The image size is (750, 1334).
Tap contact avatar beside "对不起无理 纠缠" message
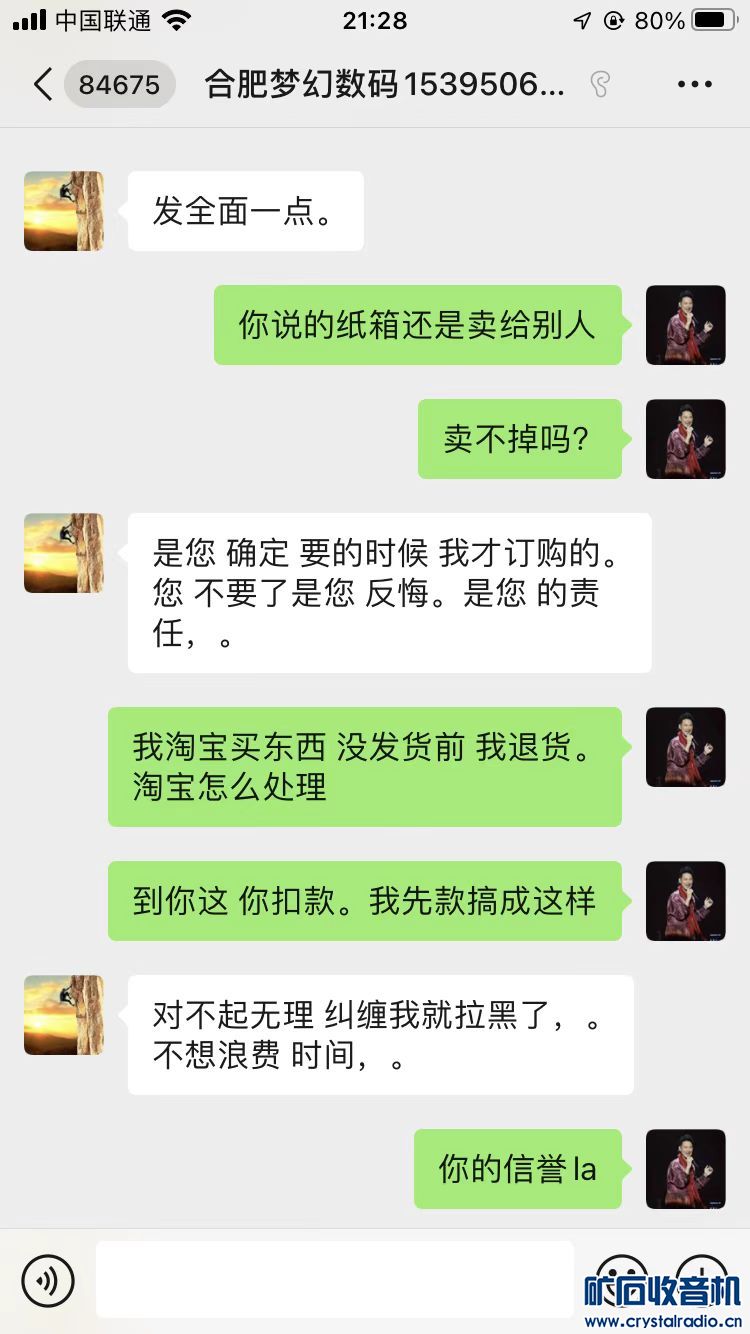(64, 1015)
